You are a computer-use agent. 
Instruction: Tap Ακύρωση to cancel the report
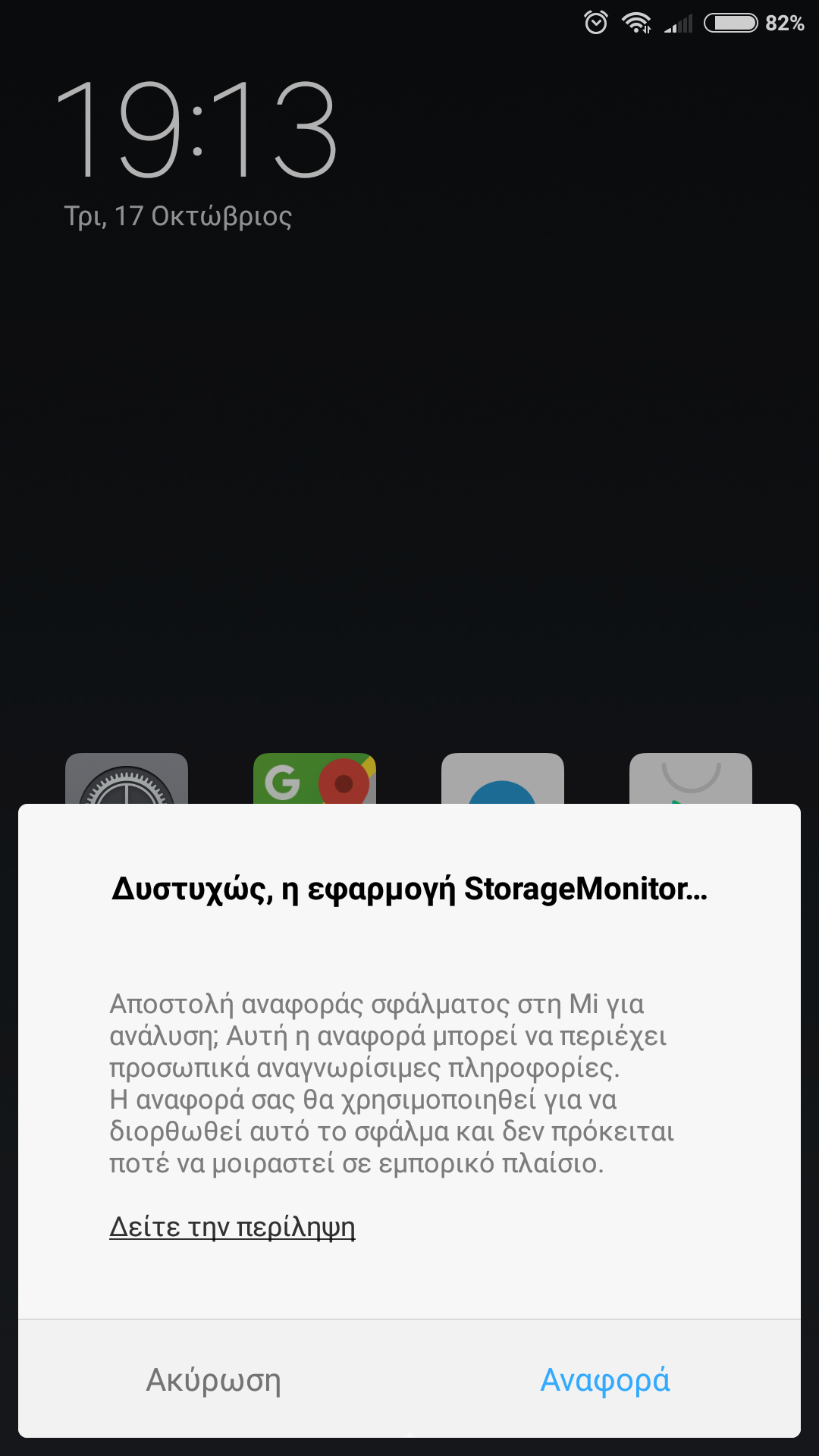coord(214,1379)
